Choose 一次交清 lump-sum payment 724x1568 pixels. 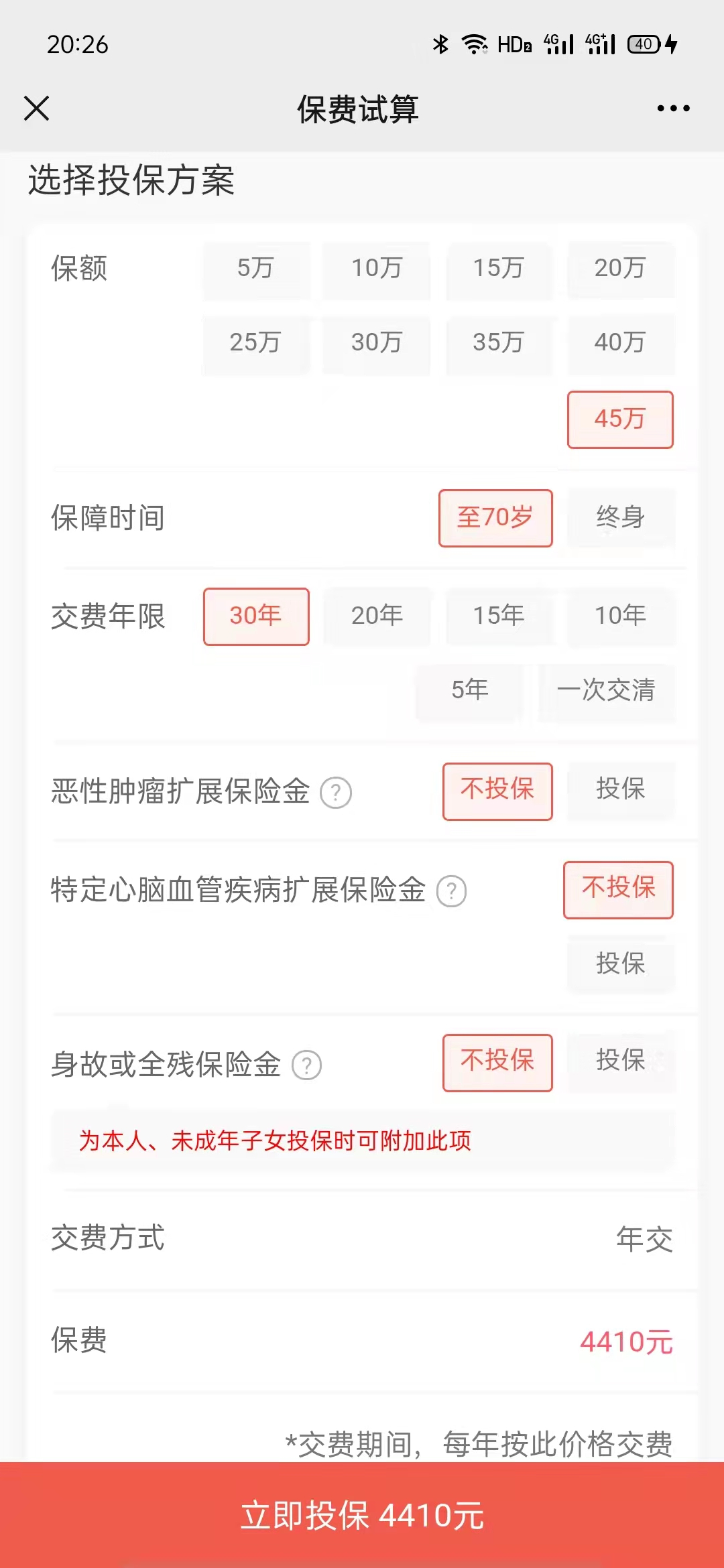click(x=606, y=690)
